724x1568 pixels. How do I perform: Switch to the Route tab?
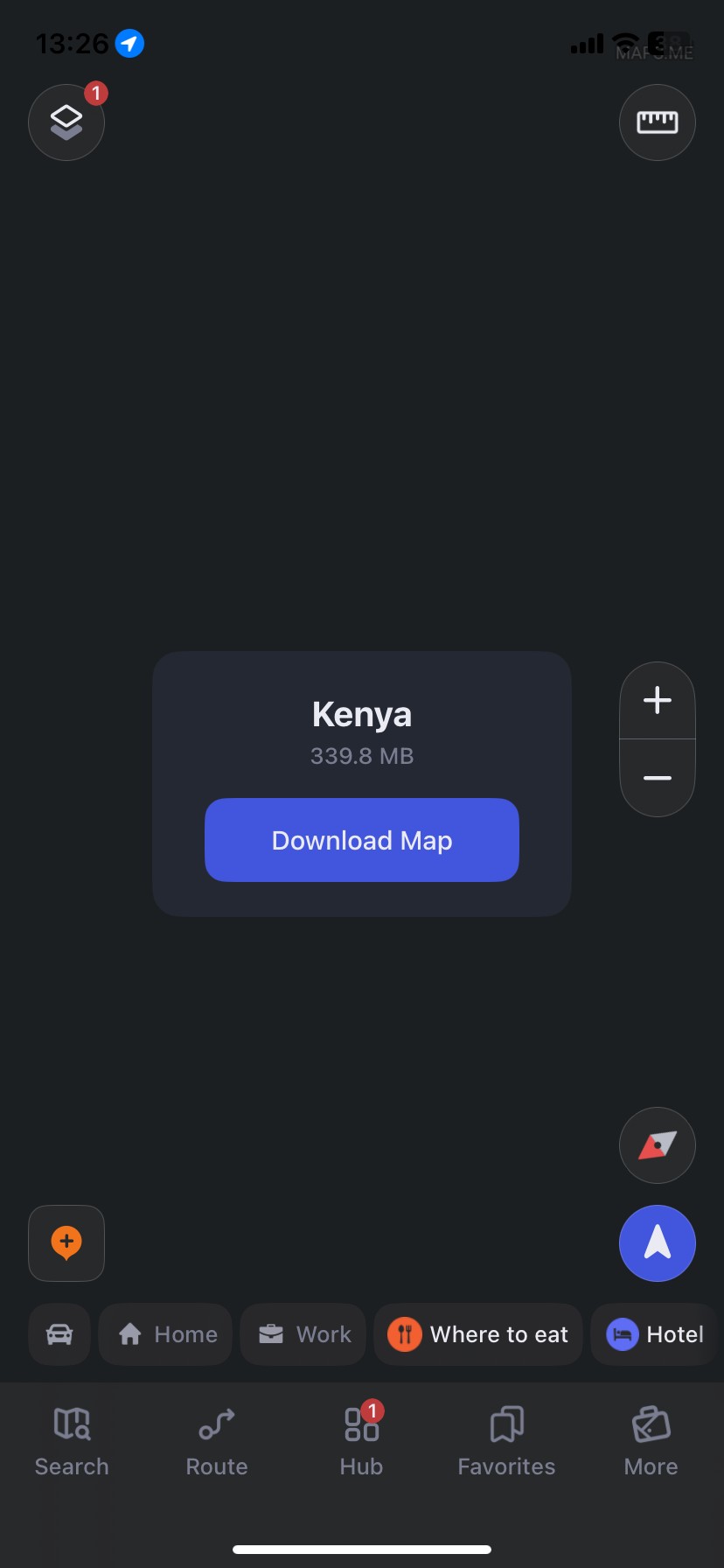click(217, 1440)
